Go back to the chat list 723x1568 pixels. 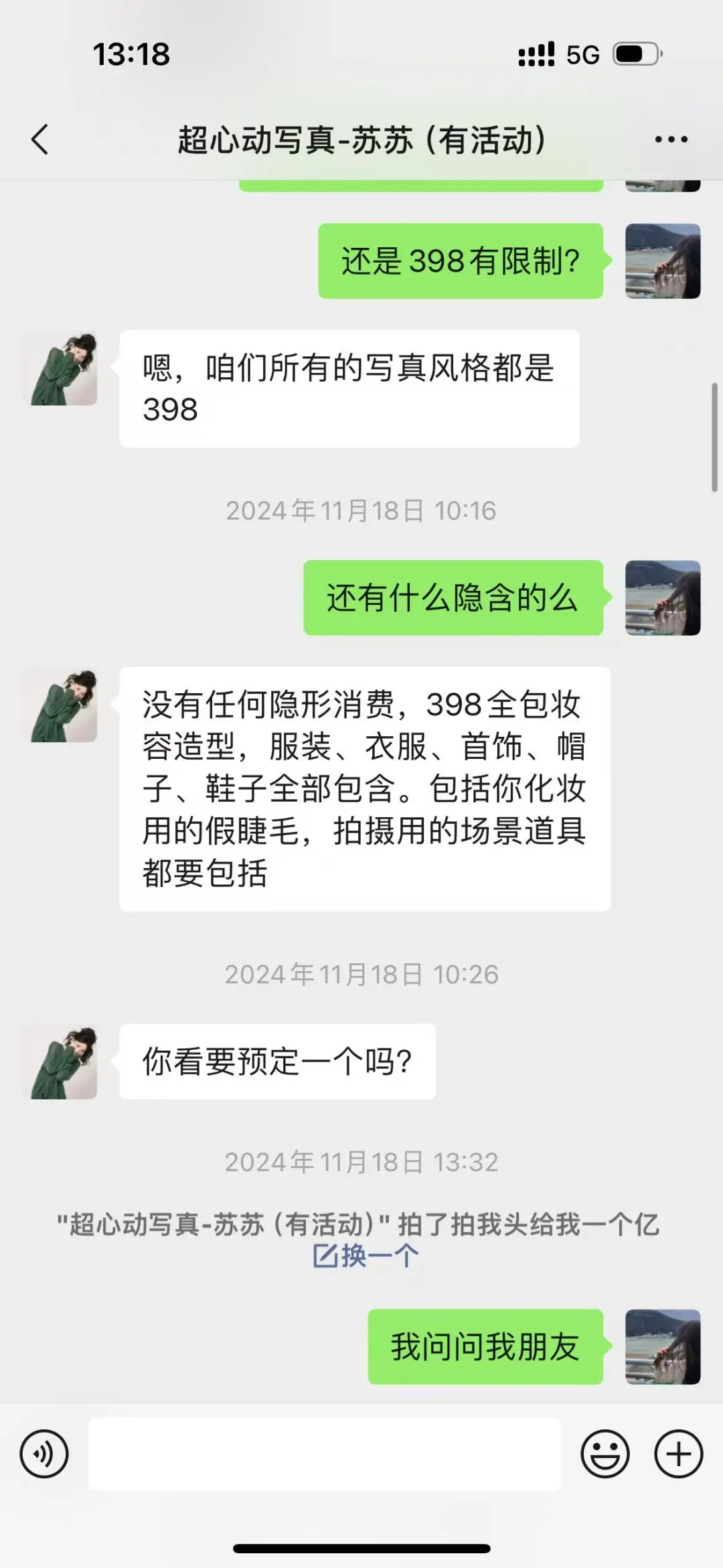click(x=40, y=139)
